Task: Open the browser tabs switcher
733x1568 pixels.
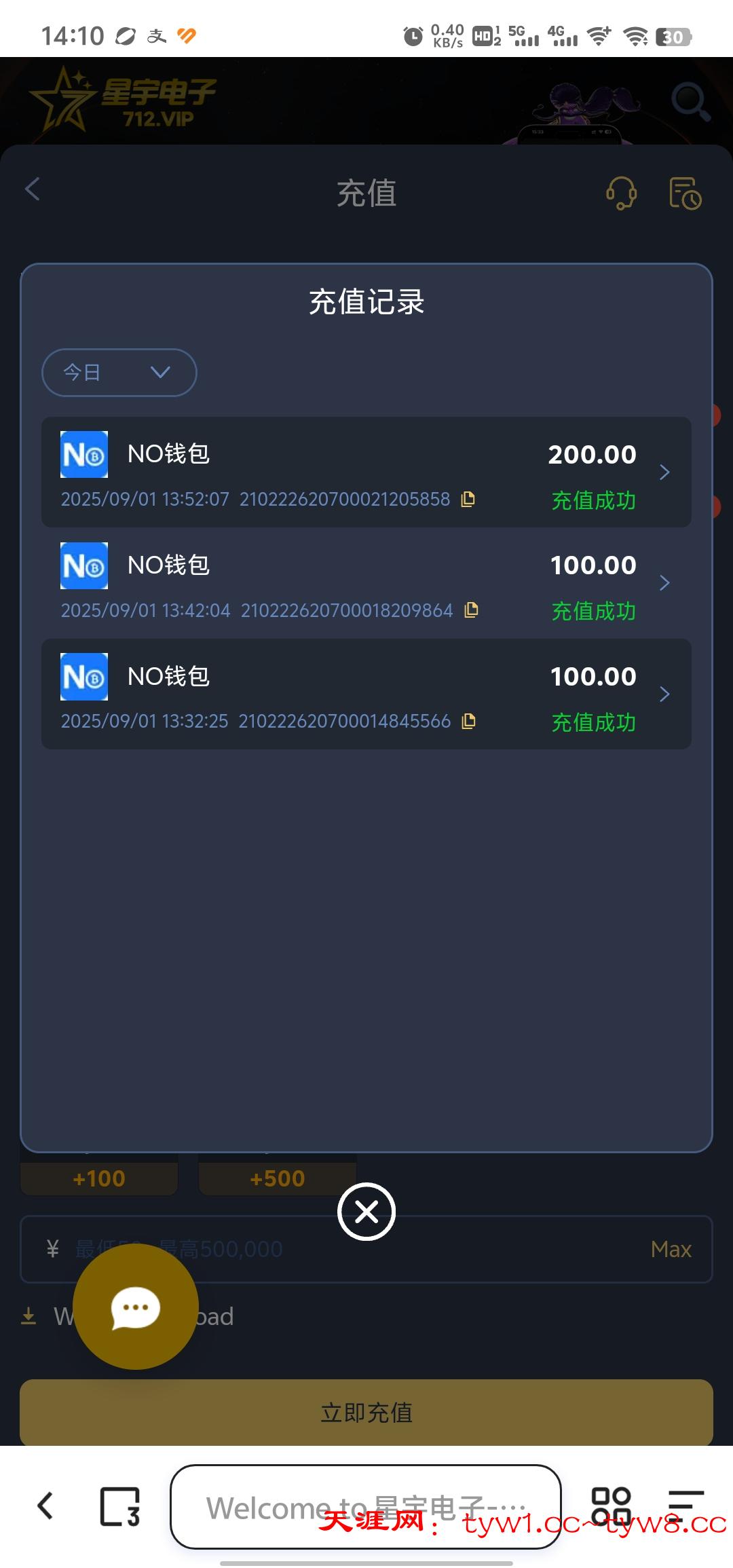Action: click(x=120, y=1506)
